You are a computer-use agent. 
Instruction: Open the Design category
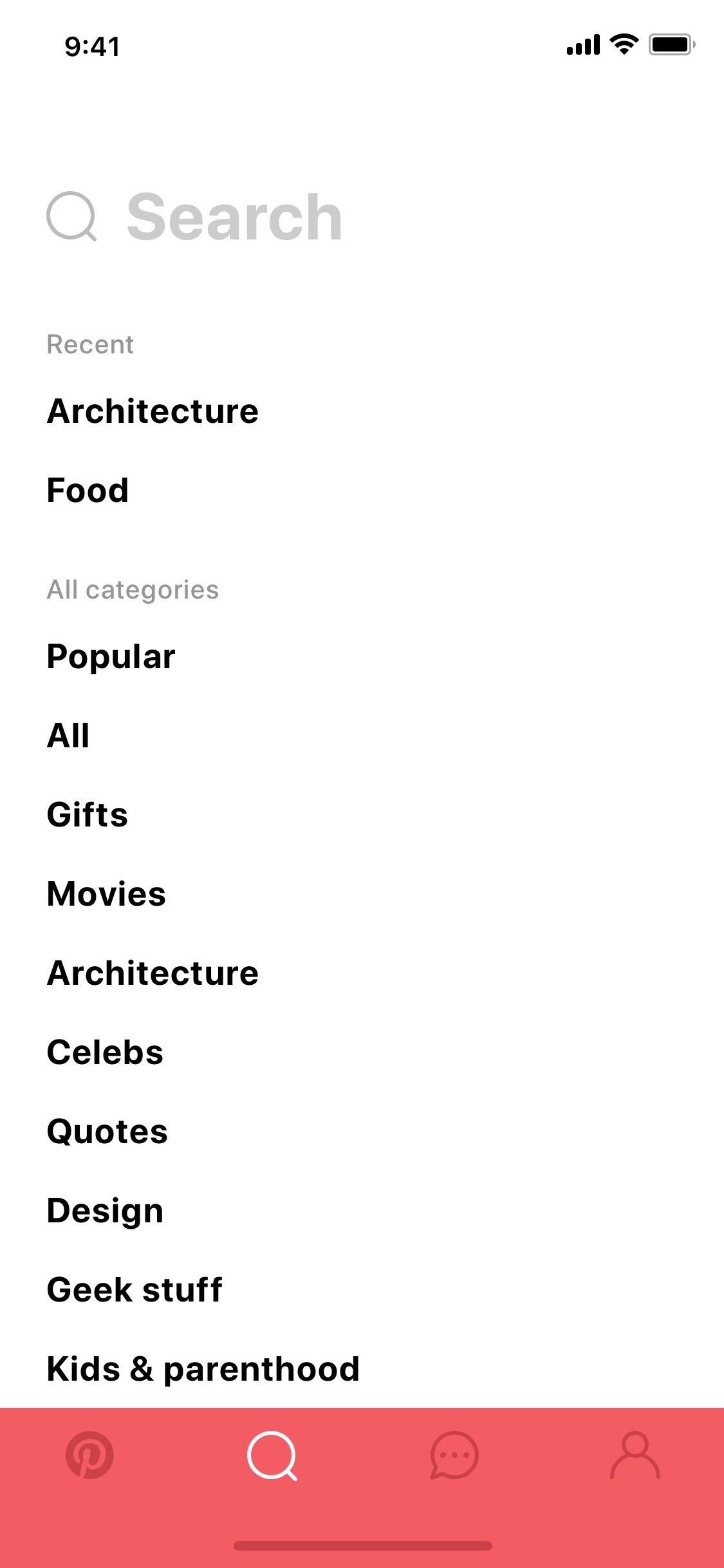tap(105, 1211)
